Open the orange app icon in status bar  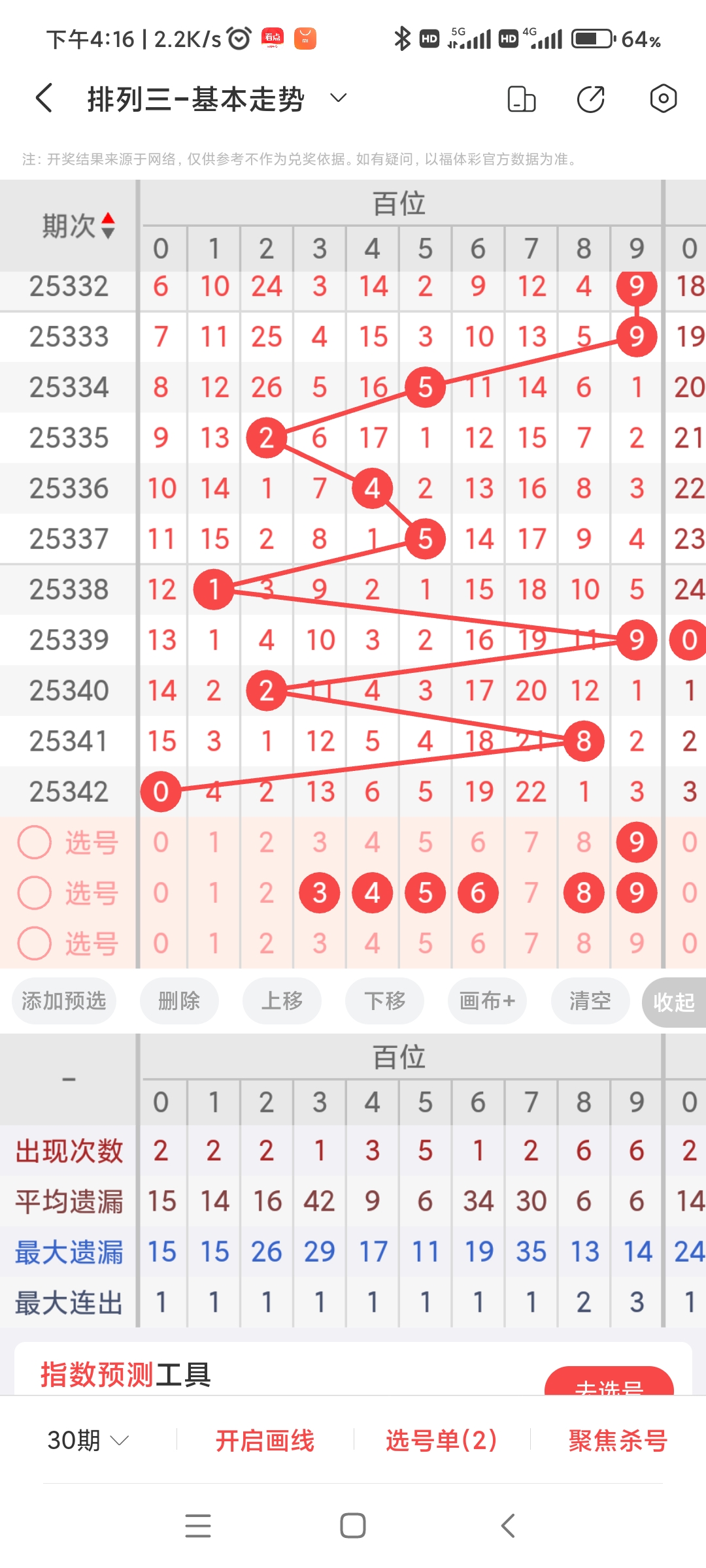[x=307, y=39]
